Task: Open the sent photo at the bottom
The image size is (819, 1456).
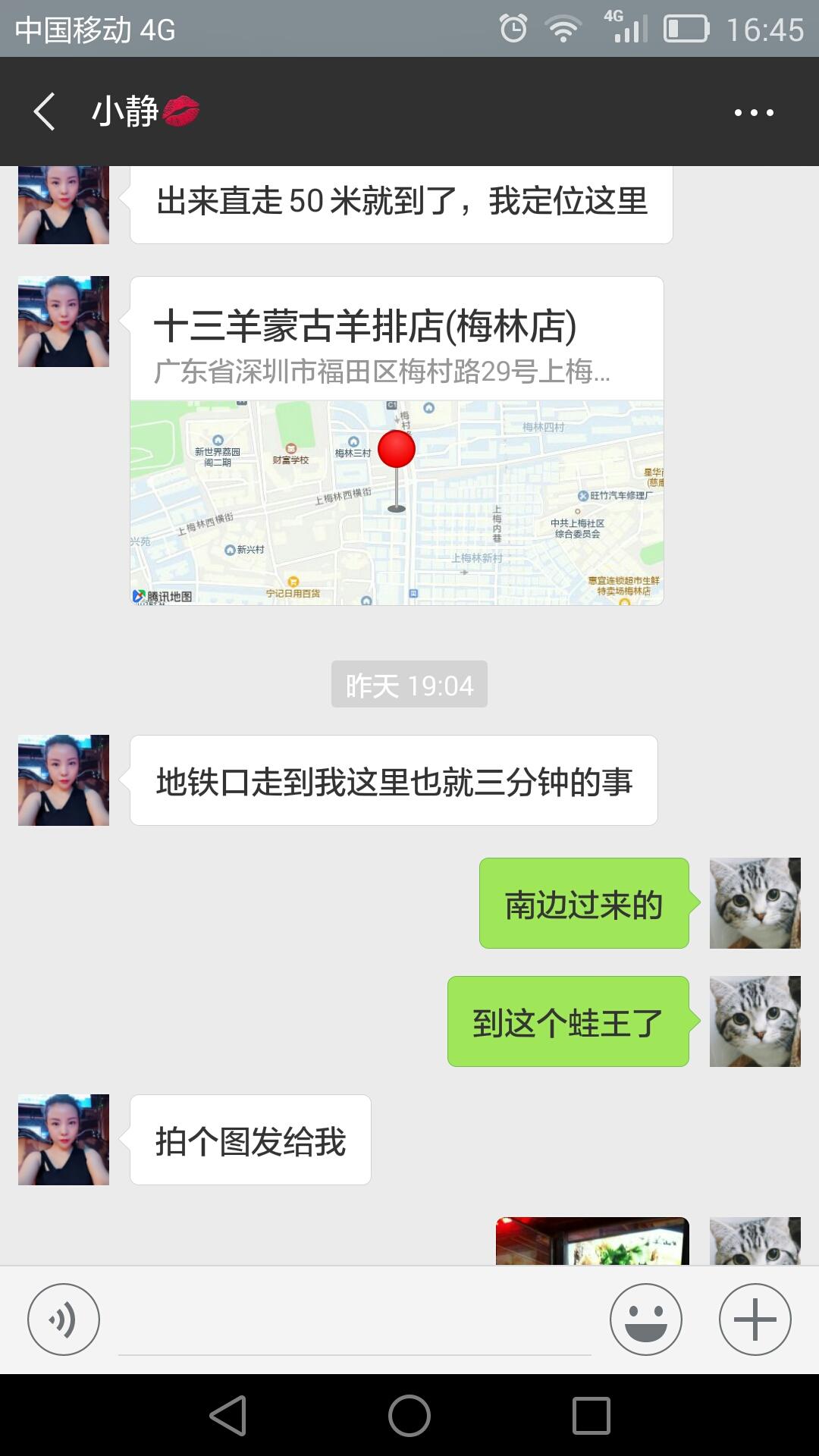Action: pyautogui.click(x=592, y=1241)
